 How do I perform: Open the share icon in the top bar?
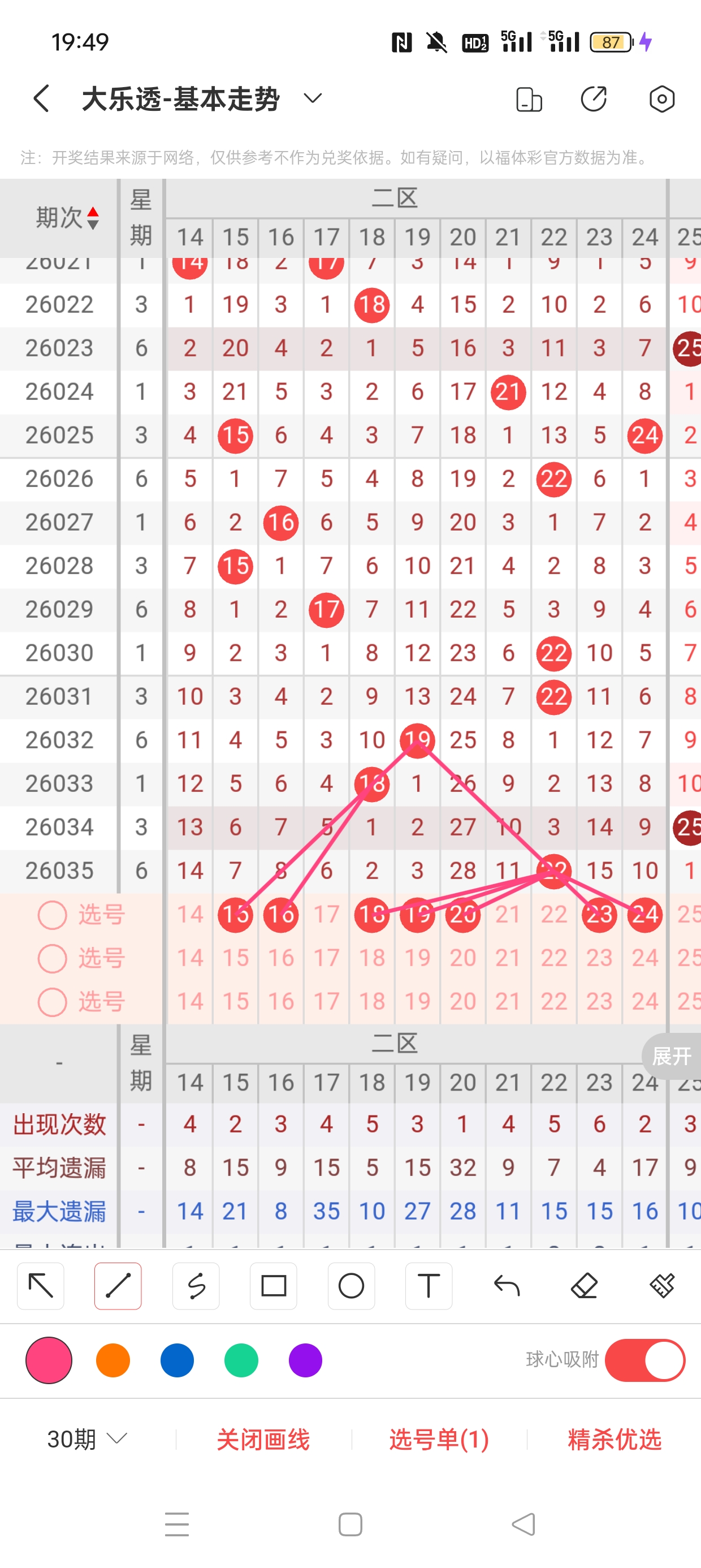pos(593,98)
